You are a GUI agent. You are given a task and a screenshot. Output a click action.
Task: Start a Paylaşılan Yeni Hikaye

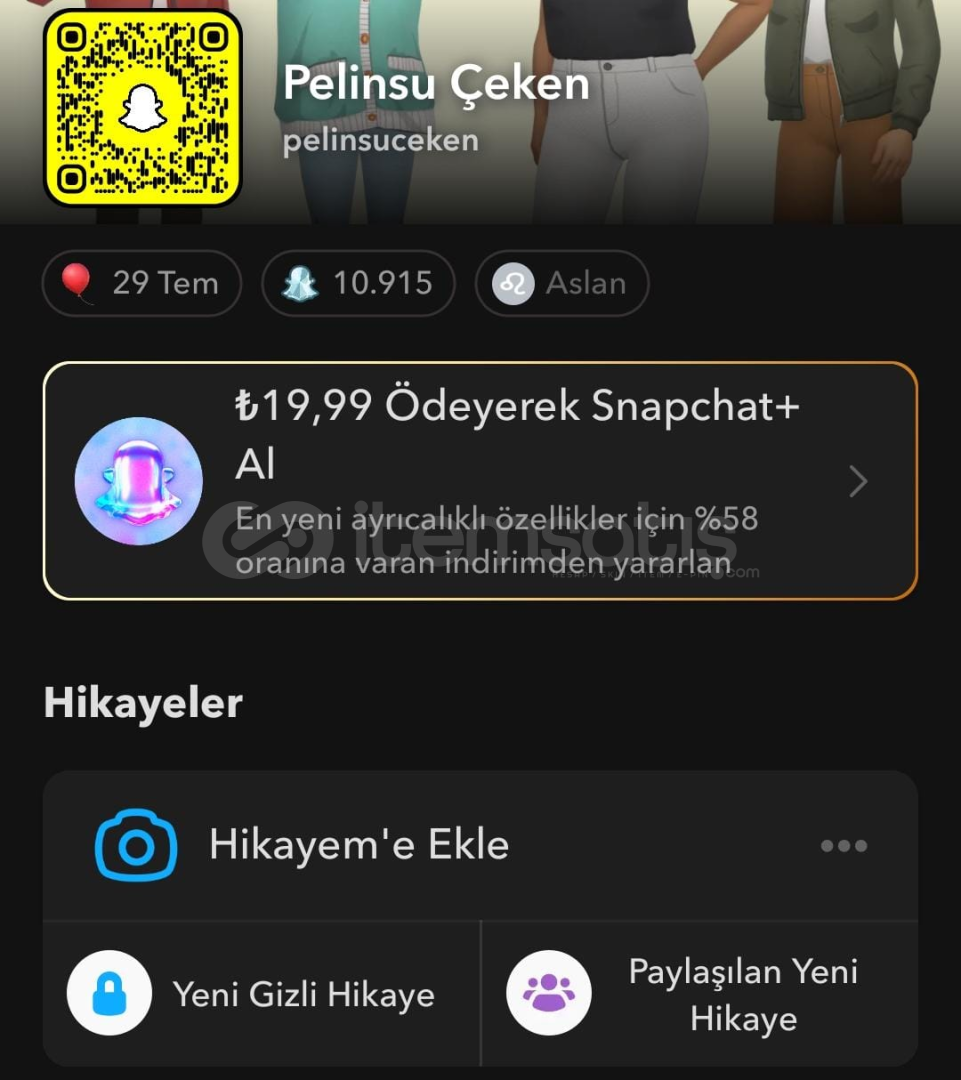click(x=700, y=994)
